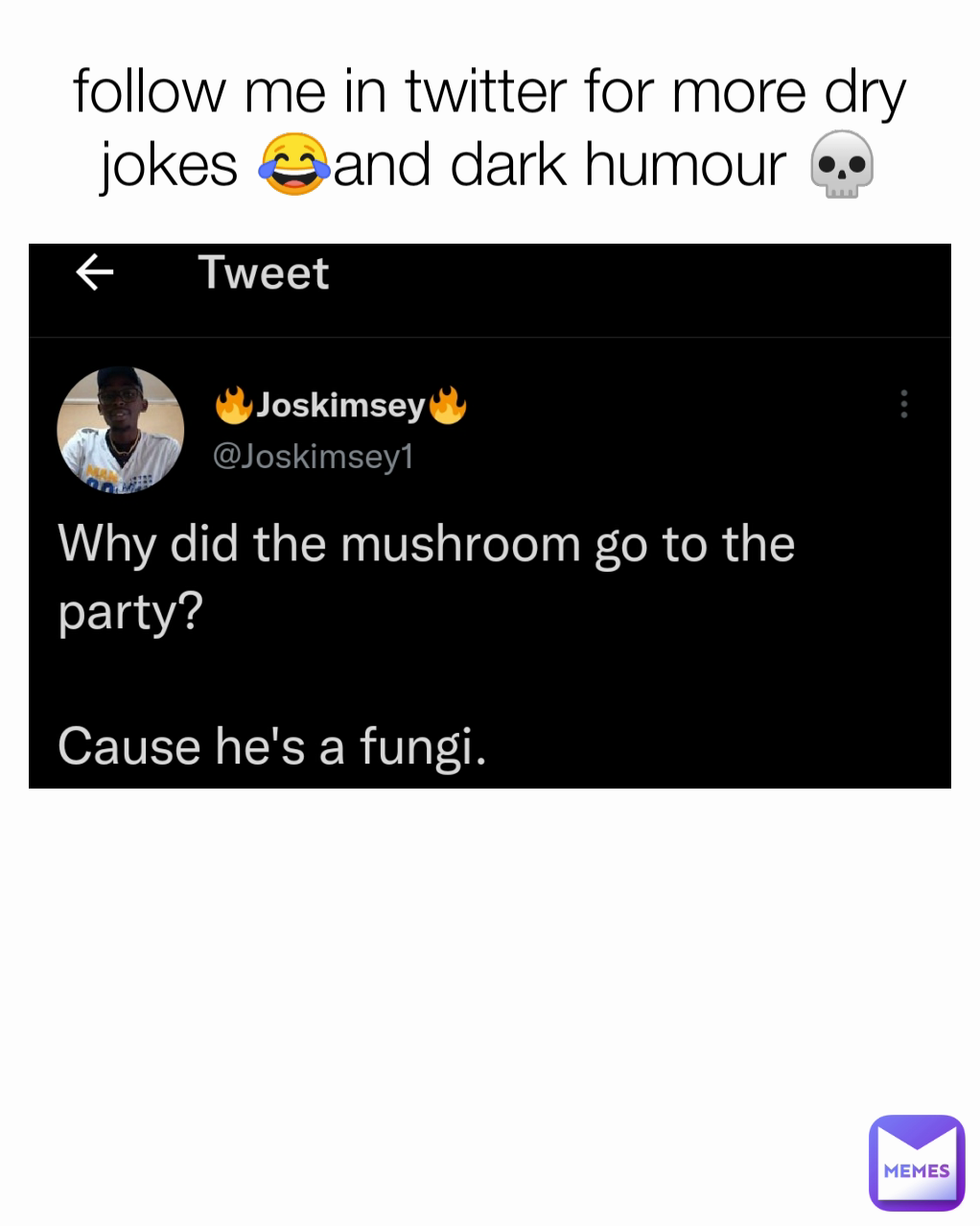
Task: Open Joskimsey's profile picture
Action: [121, 429]
